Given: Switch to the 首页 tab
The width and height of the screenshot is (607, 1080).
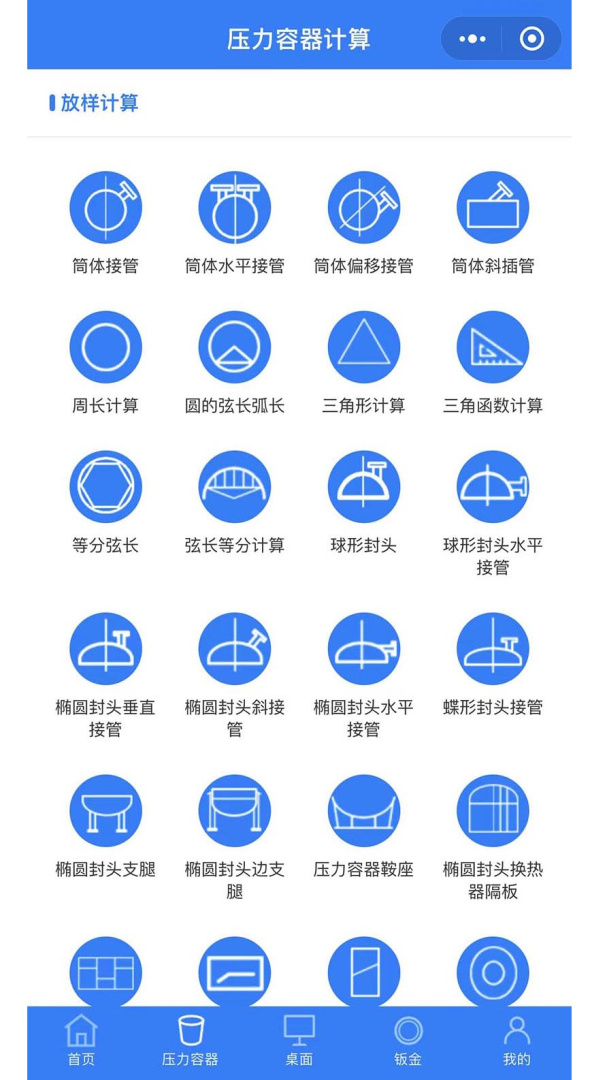Looking at the screenshot, I should click(81, 1041).
